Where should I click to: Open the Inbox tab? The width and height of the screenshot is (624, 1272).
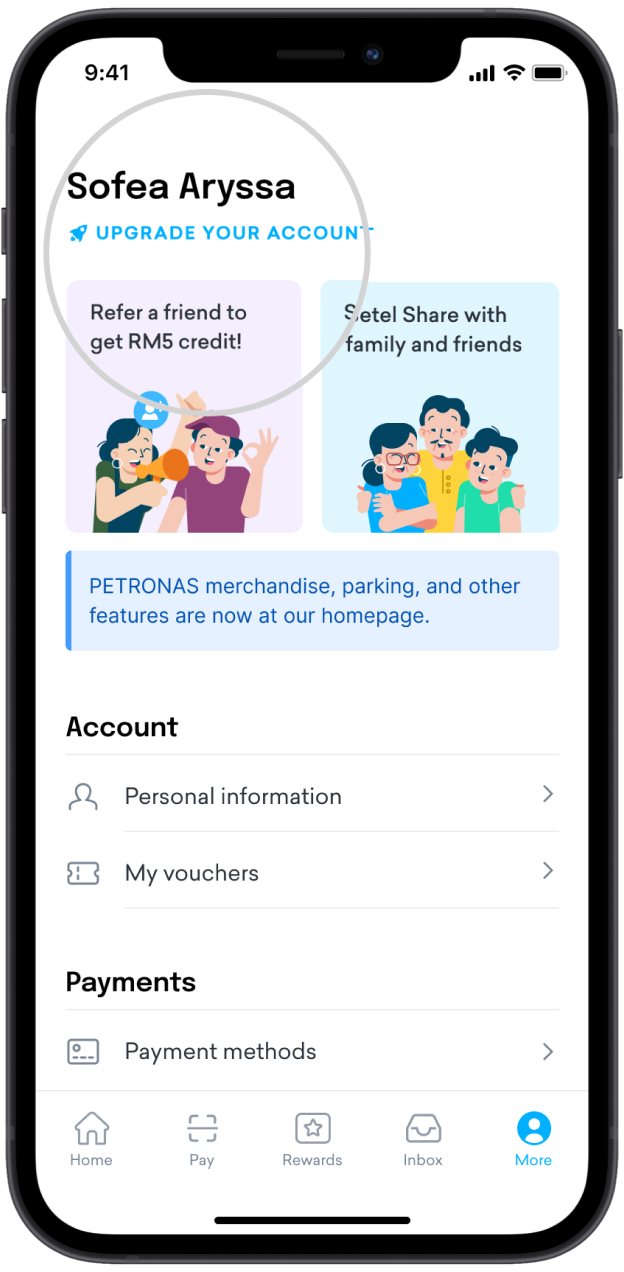pyautogui.click(x=423, y=1139)
